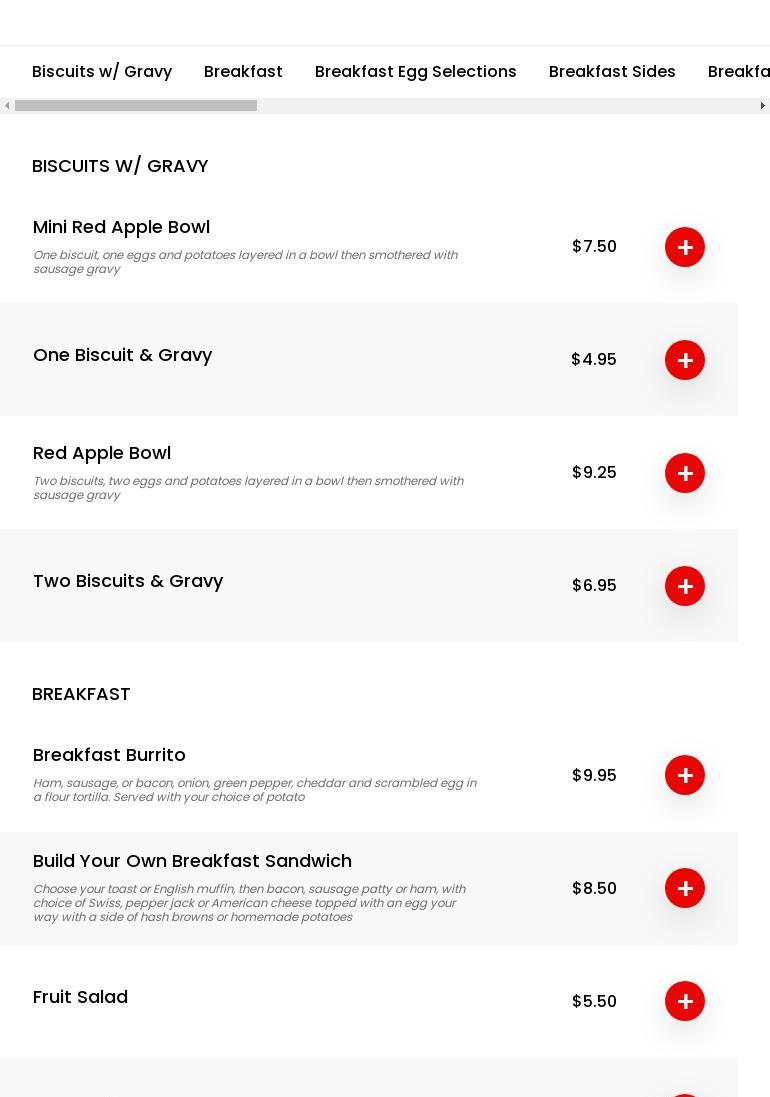Switch to Biscuits w/ Gravy category tab
Image resolution: width=770 pixels, height=1097 pixels.
pyautogui.click(x=102, y=72)
